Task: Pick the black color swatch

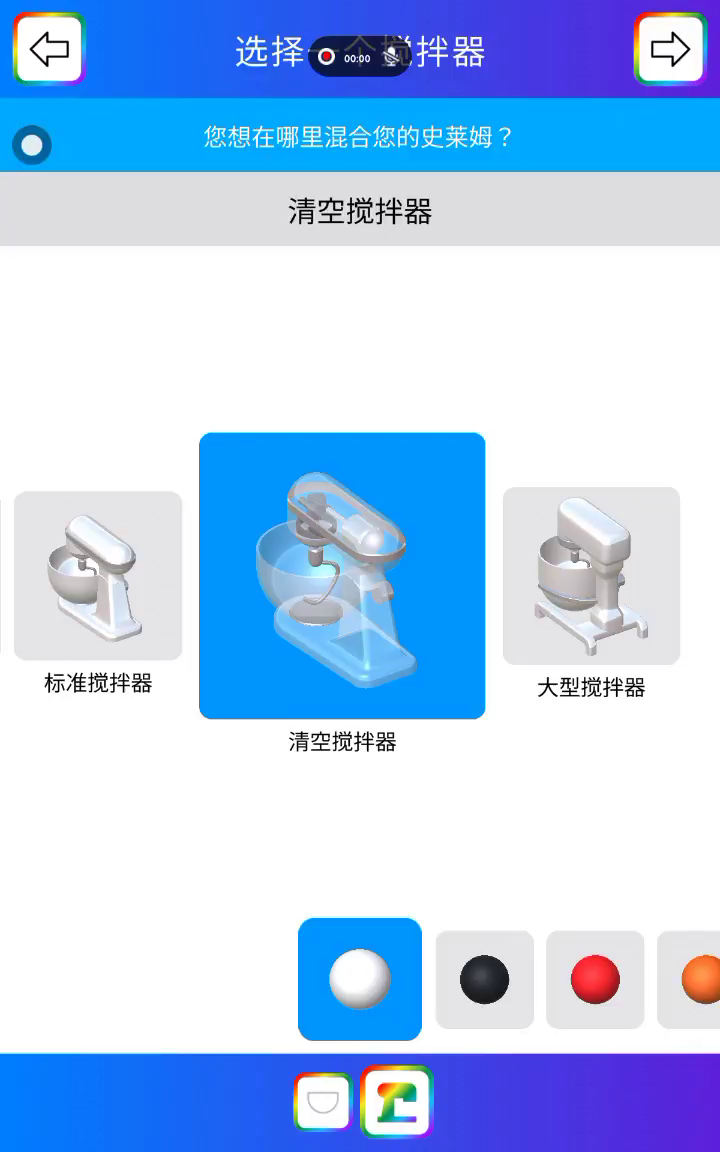Action: 485,979
